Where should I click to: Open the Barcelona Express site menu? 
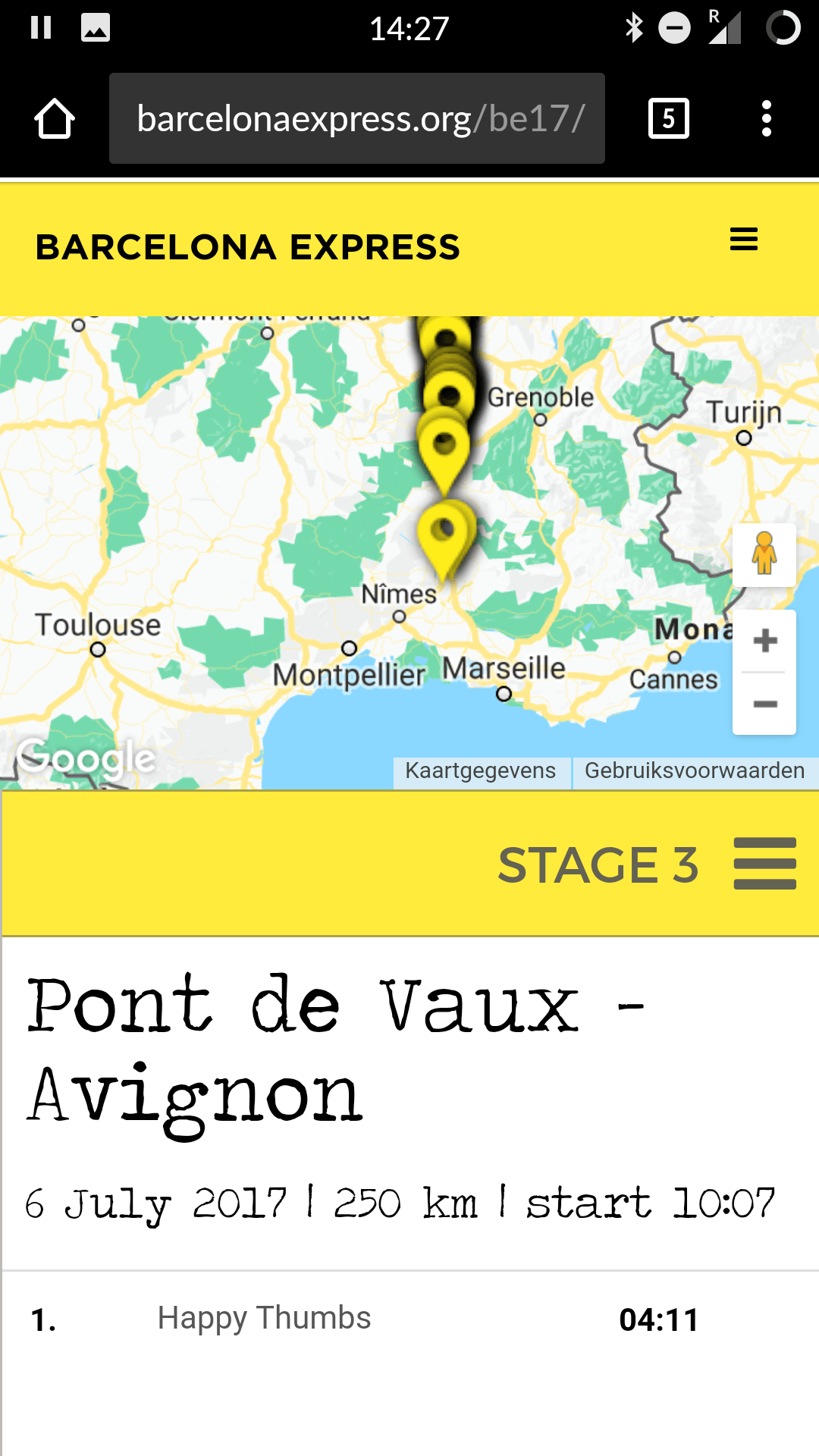click(743, 240)
